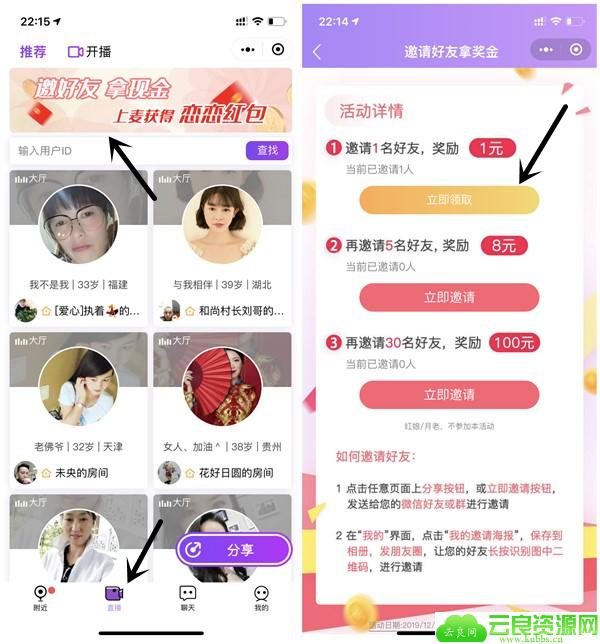The height and width of the screenshot is (644, 600).
Task: Claim the 1元 reward with 立即领取
Action: [x=449, y=200]
